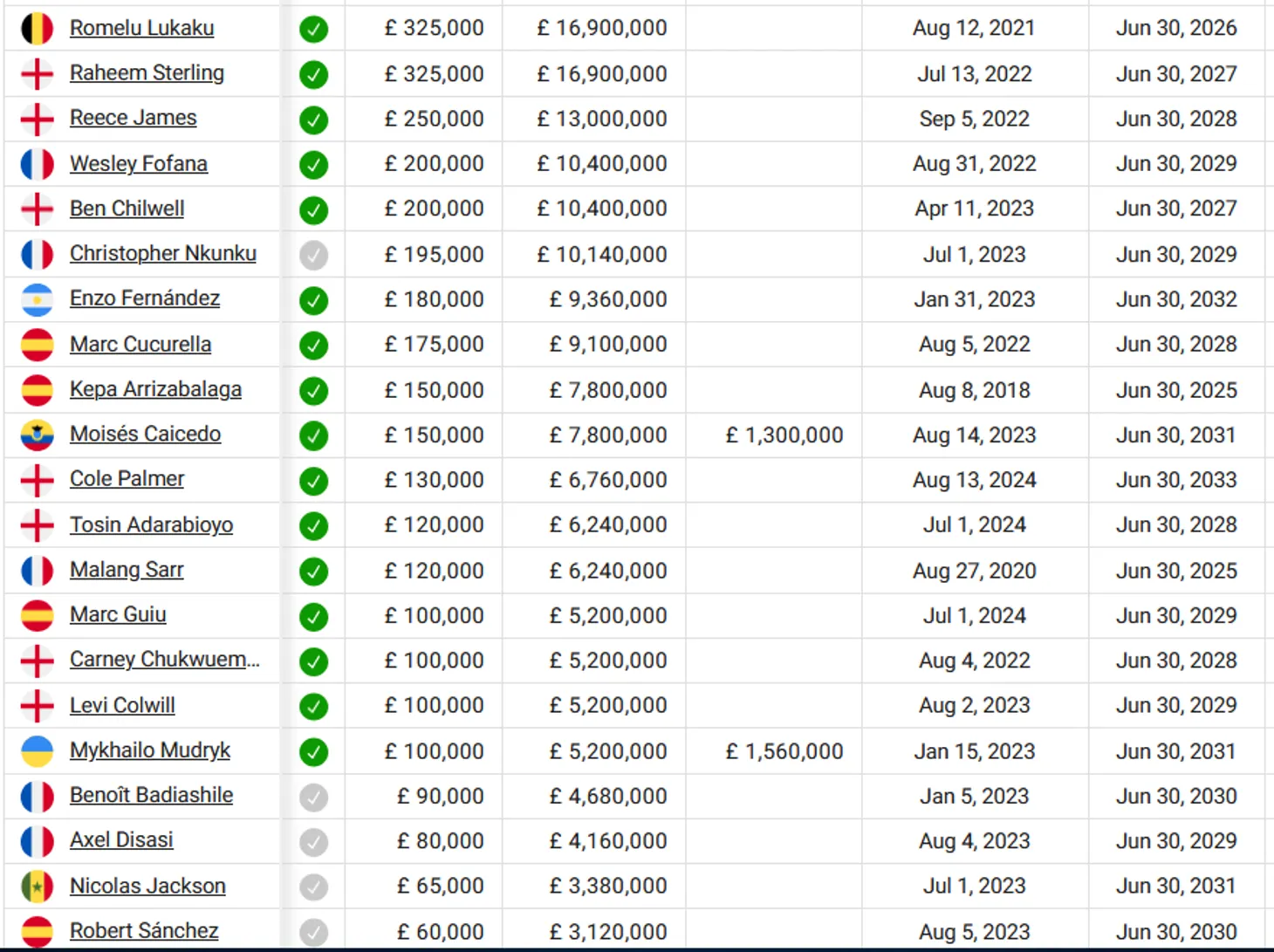Viewport: 1274px width, 952px height.
Task: Open Marc Guiu's player page
Action: pyautogui.click(x=118, y=615)
